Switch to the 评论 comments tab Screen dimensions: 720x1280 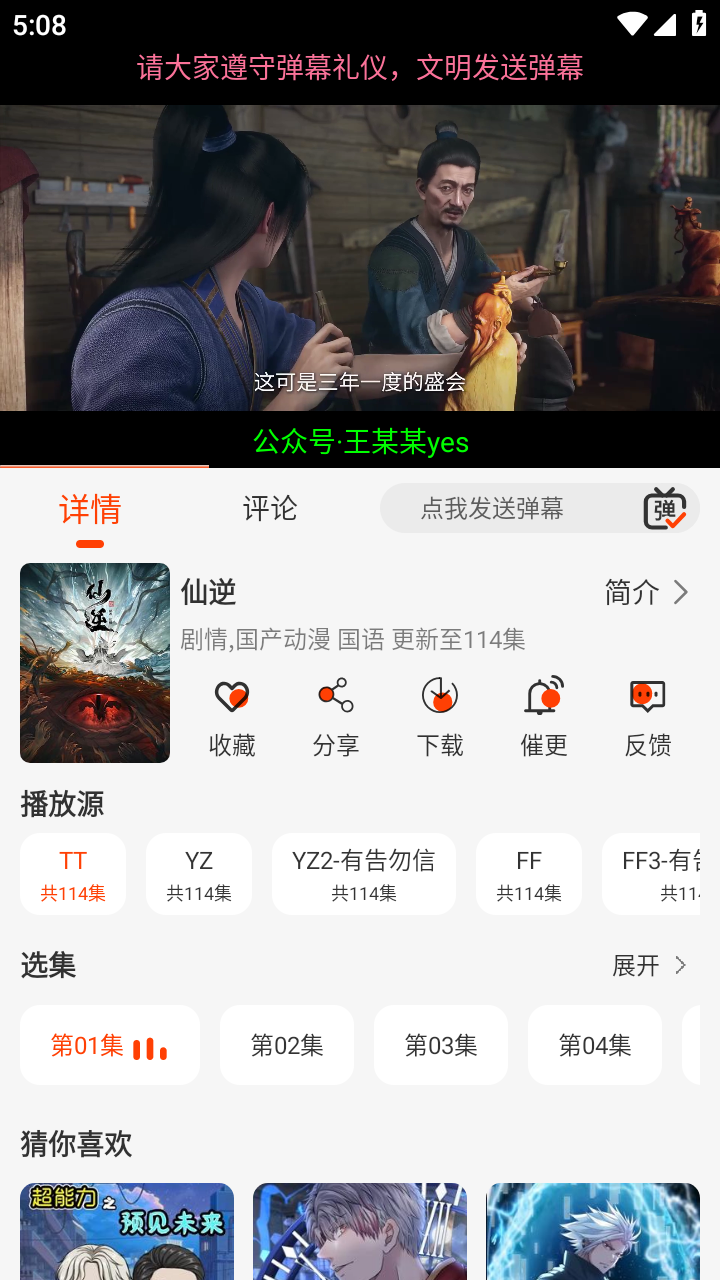coord(269,508)
